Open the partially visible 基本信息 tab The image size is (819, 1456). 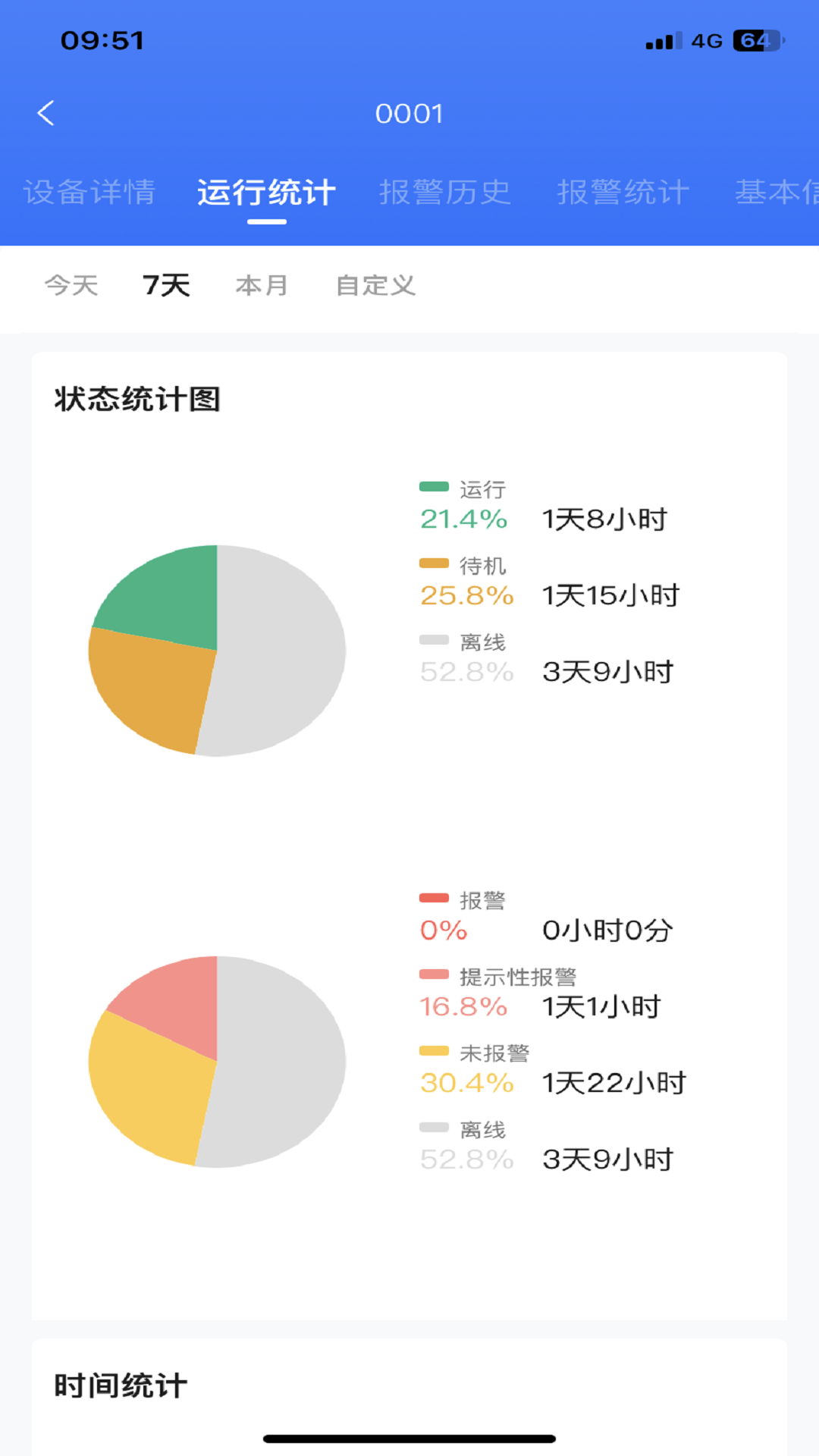[x=777, y=192]
